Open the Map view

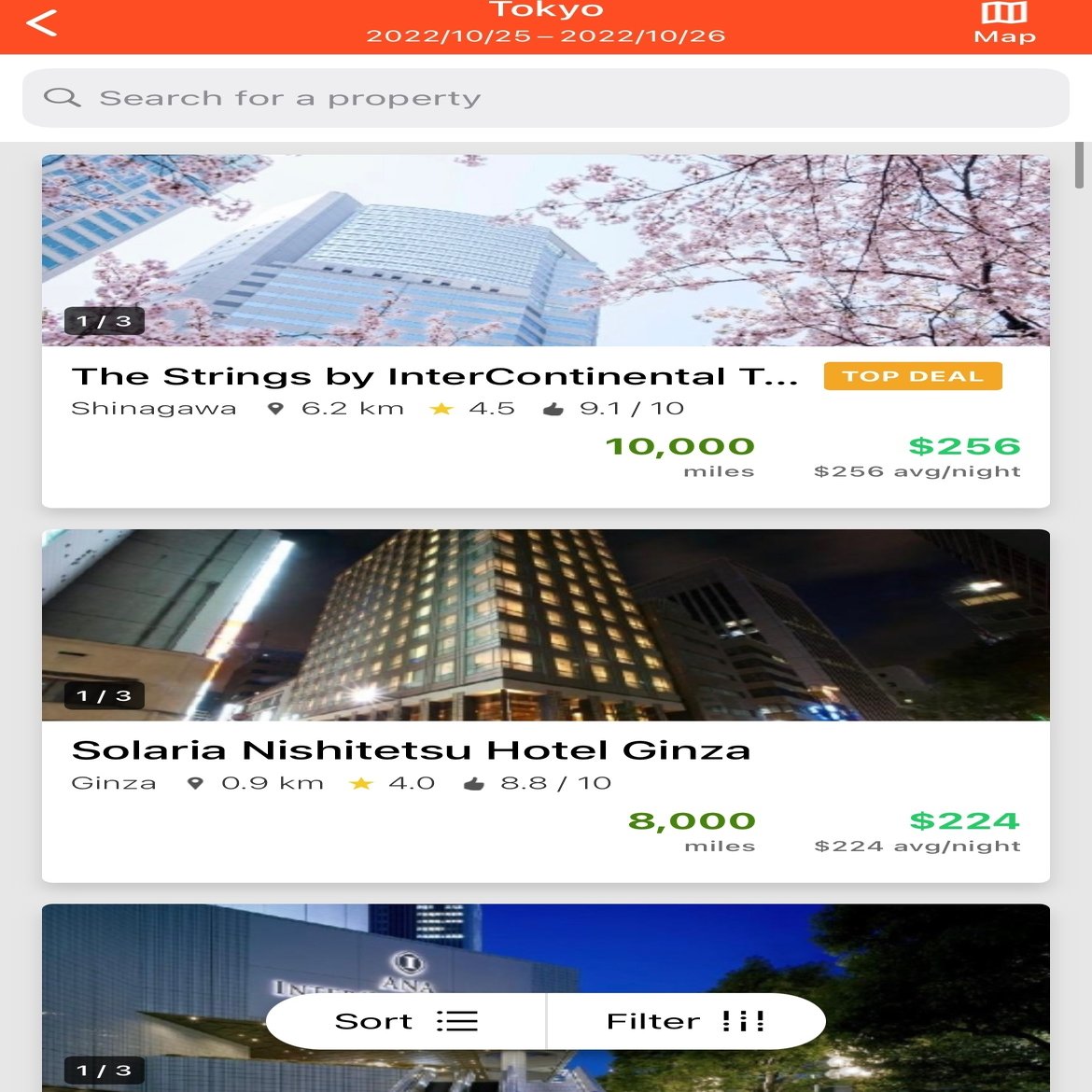tap(1004, 24)
